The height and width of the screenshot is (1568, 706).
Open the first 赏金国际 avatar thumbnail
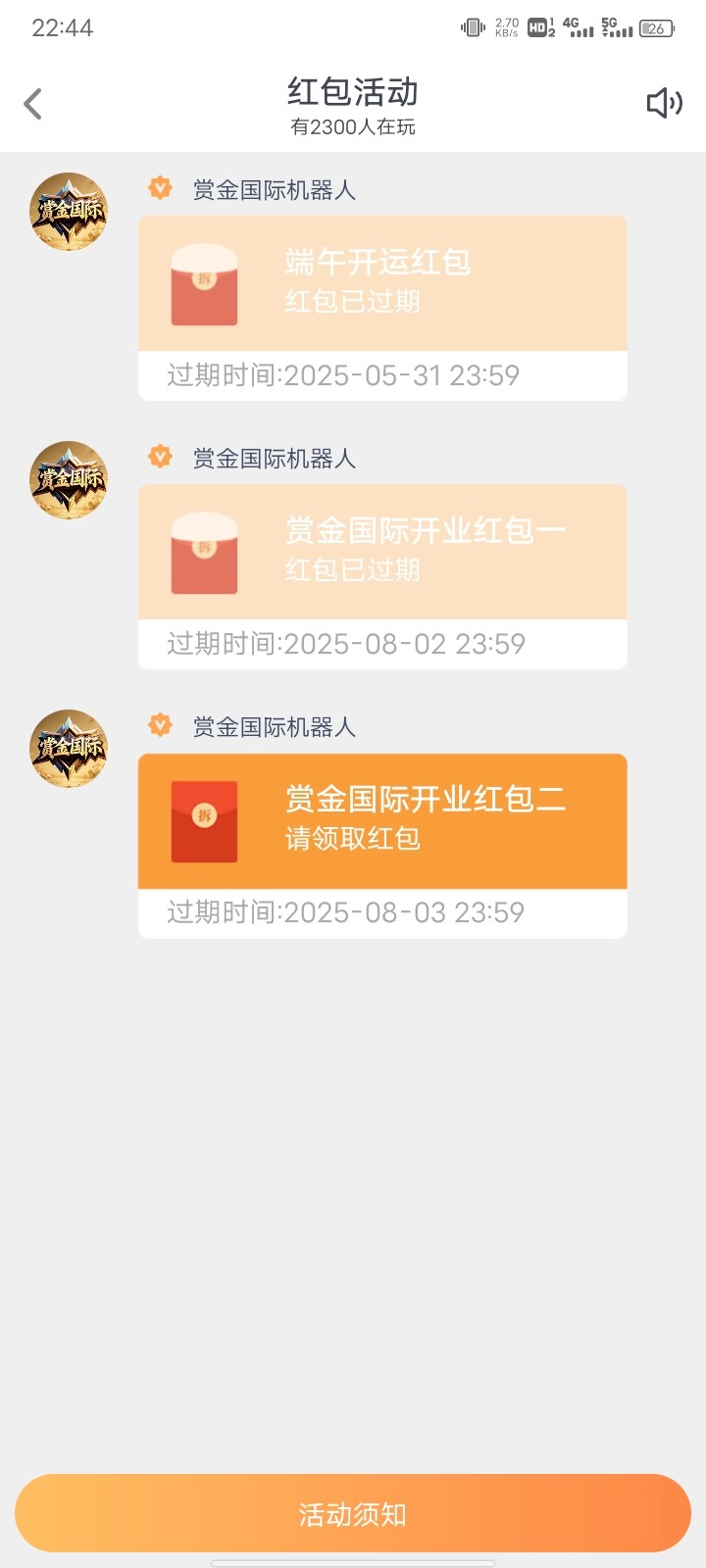point(67,211)
